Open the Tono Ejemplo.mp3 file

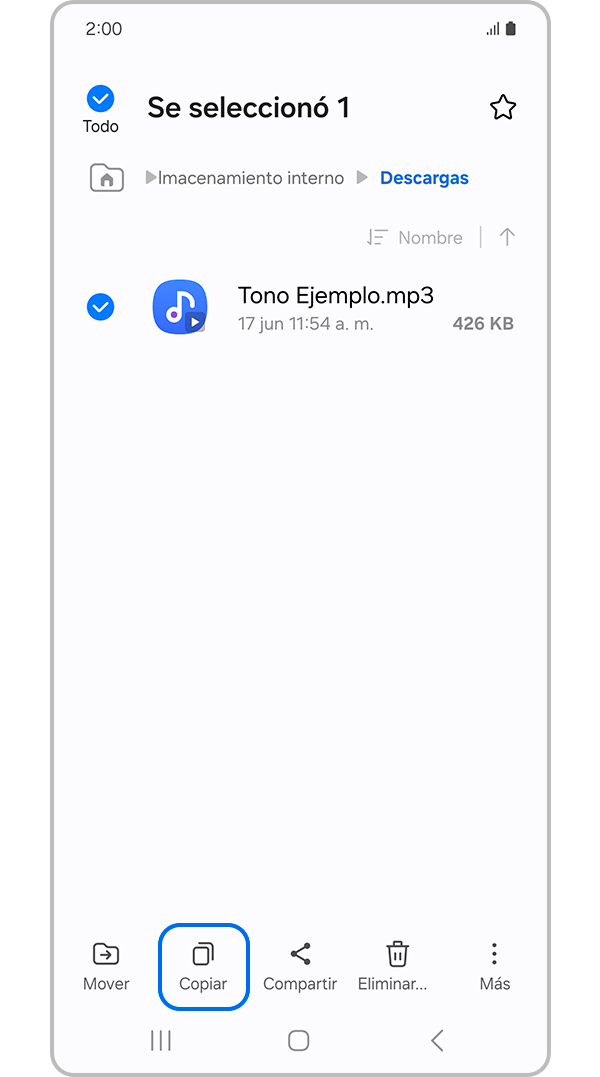[335, 307]
